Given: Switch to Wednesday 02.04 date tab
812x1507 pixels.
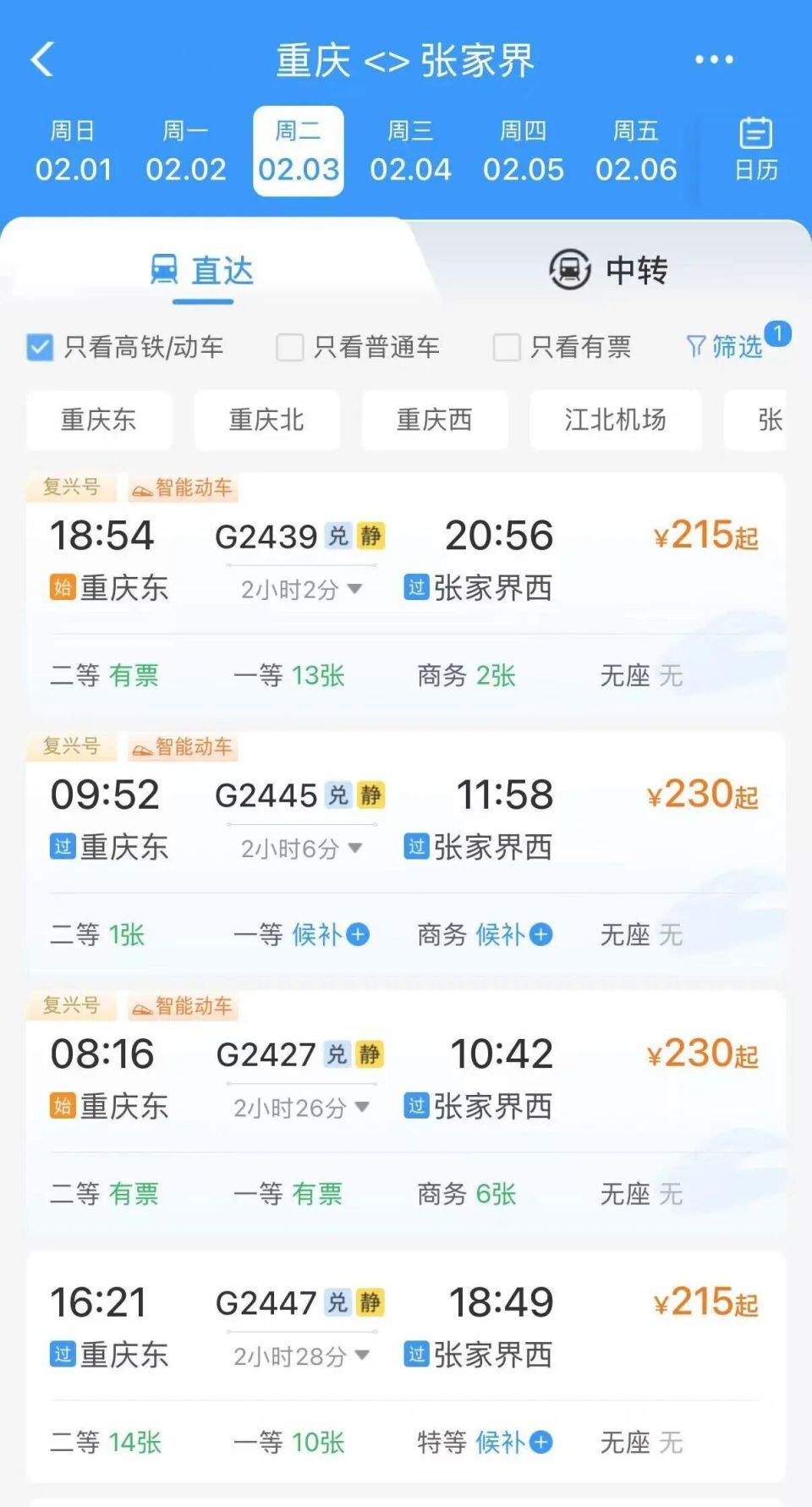Looking at the screenshot, I should (412, 151).
